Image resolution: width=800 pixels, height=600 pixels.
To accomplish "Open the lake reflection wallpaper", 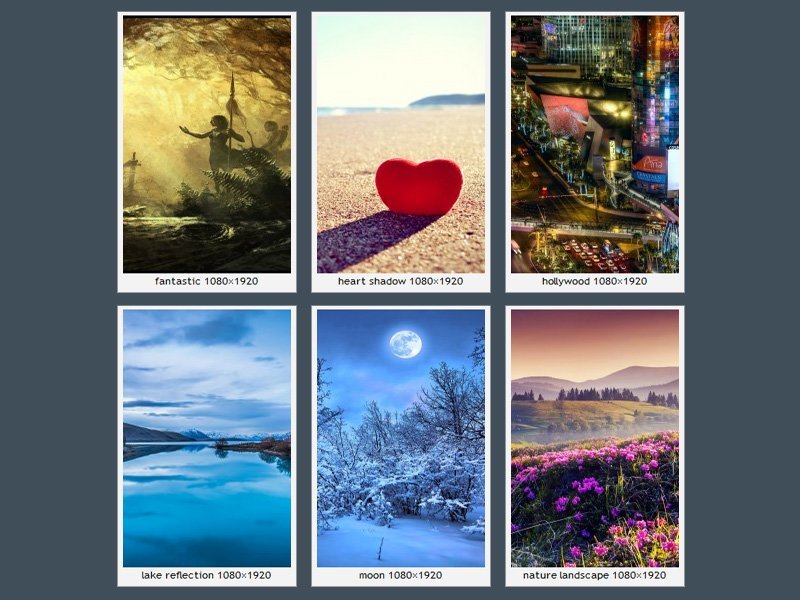I will click(x=207, y=438).
